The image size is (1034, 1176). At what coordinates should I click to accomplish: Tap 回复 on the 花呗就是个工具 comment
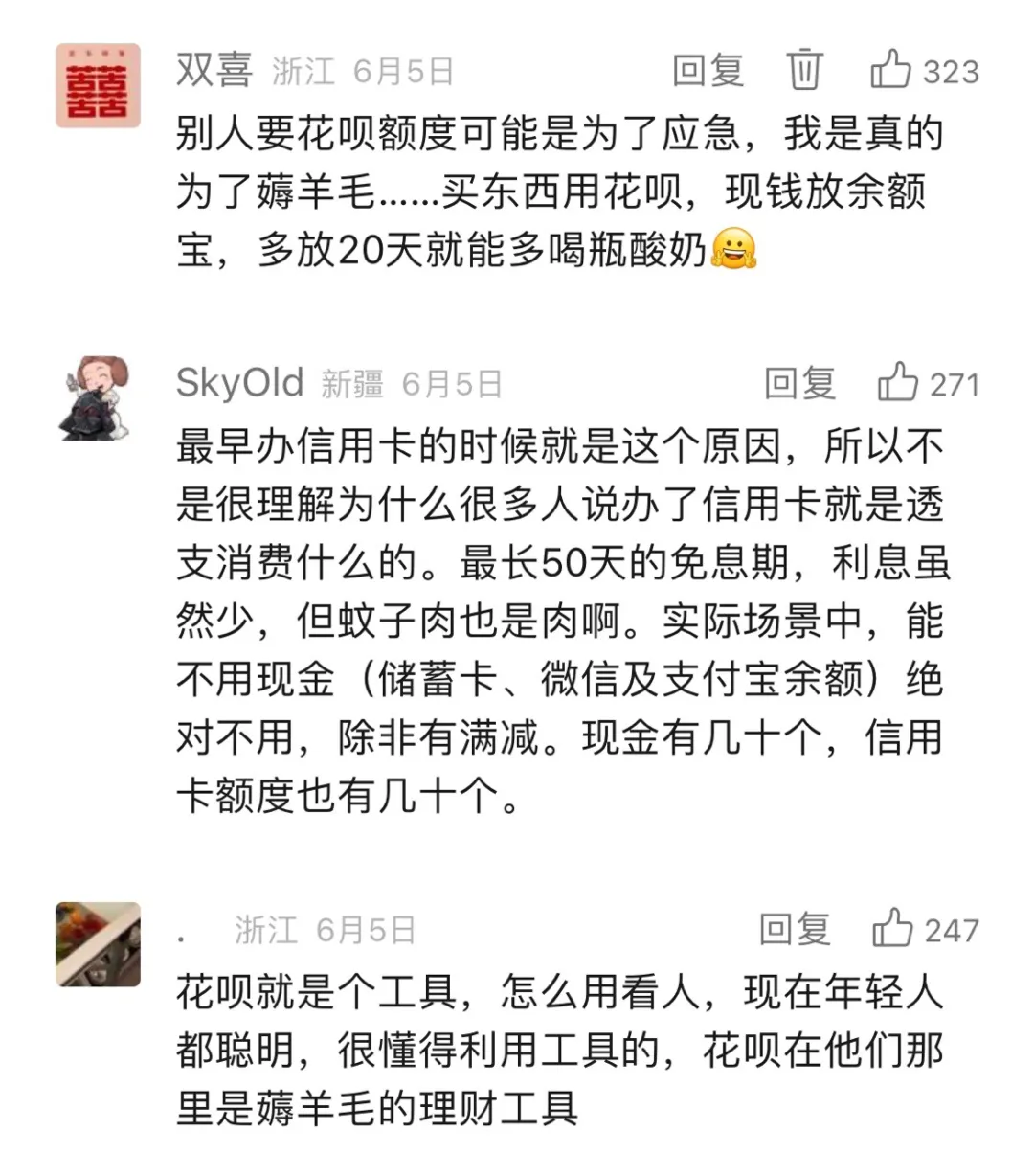tap(795, 929)
